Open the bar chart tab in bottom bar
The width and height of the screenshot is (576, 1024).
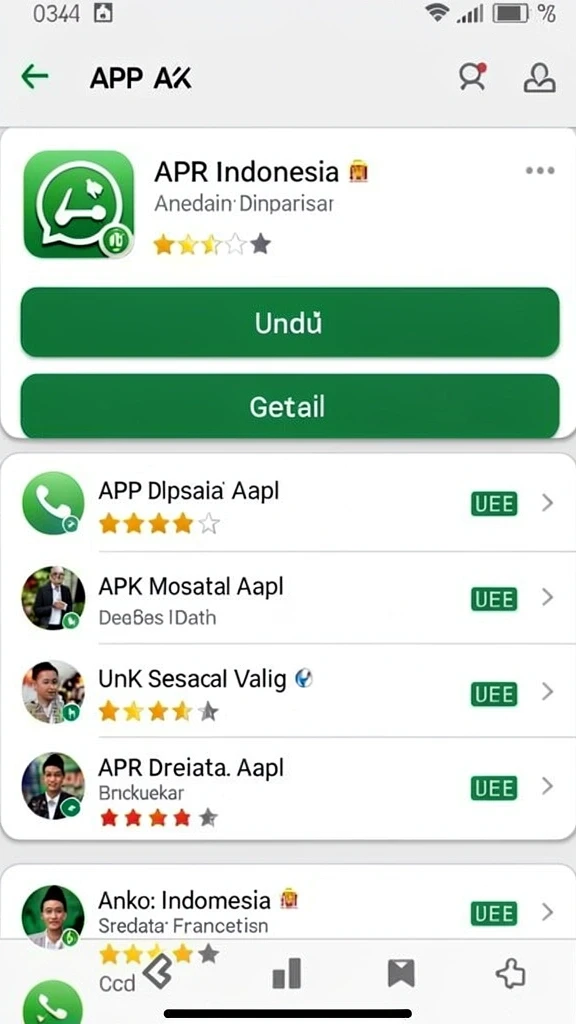[286, 973]
